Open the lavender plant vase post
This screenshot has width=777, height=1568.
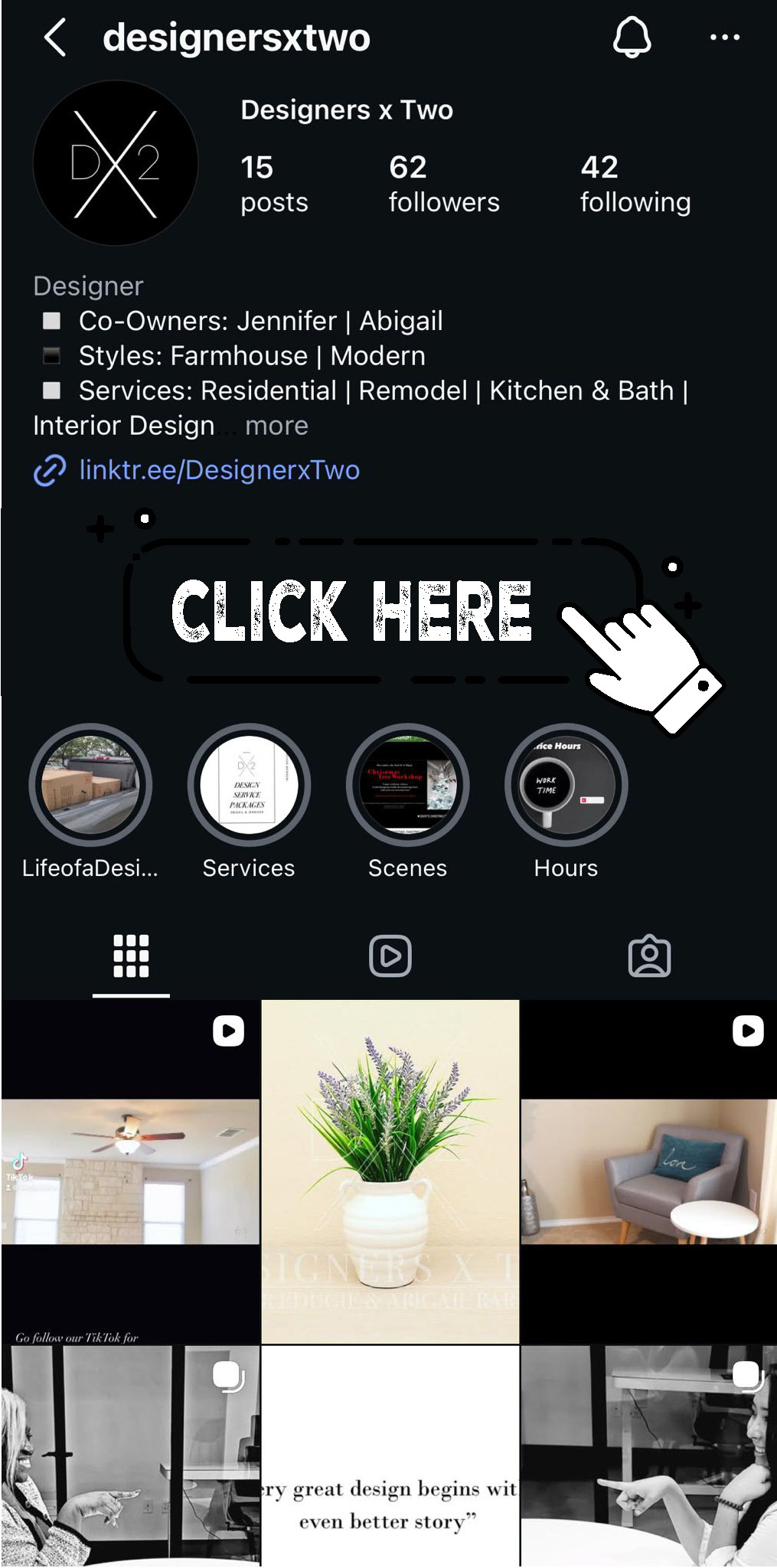(x=390, y=1171)
